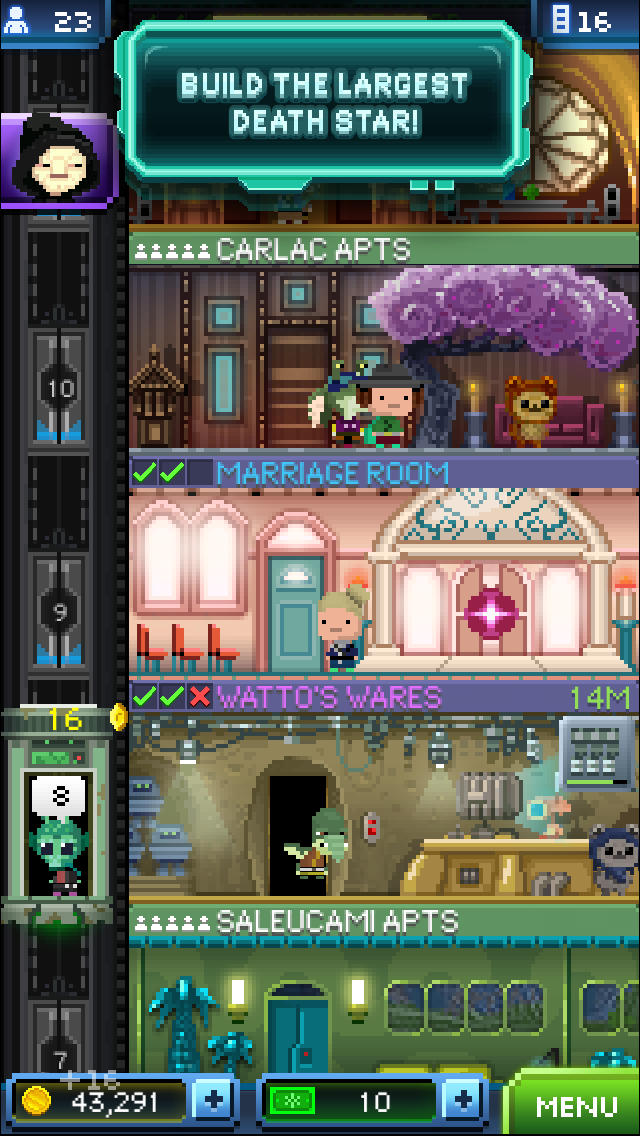Add more coins with the plus button
This screenshot has width=640, height=1136.
214,1101
